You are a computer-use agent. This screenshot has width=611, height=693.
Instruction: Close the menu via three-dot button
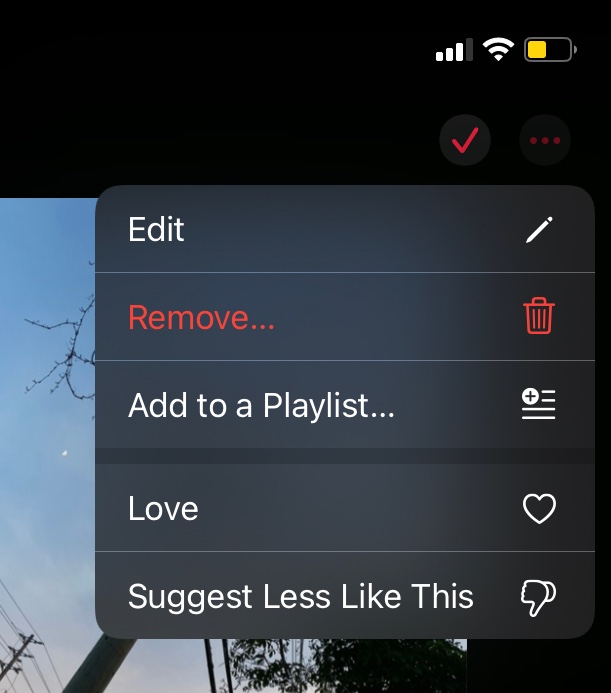(545, 141)
